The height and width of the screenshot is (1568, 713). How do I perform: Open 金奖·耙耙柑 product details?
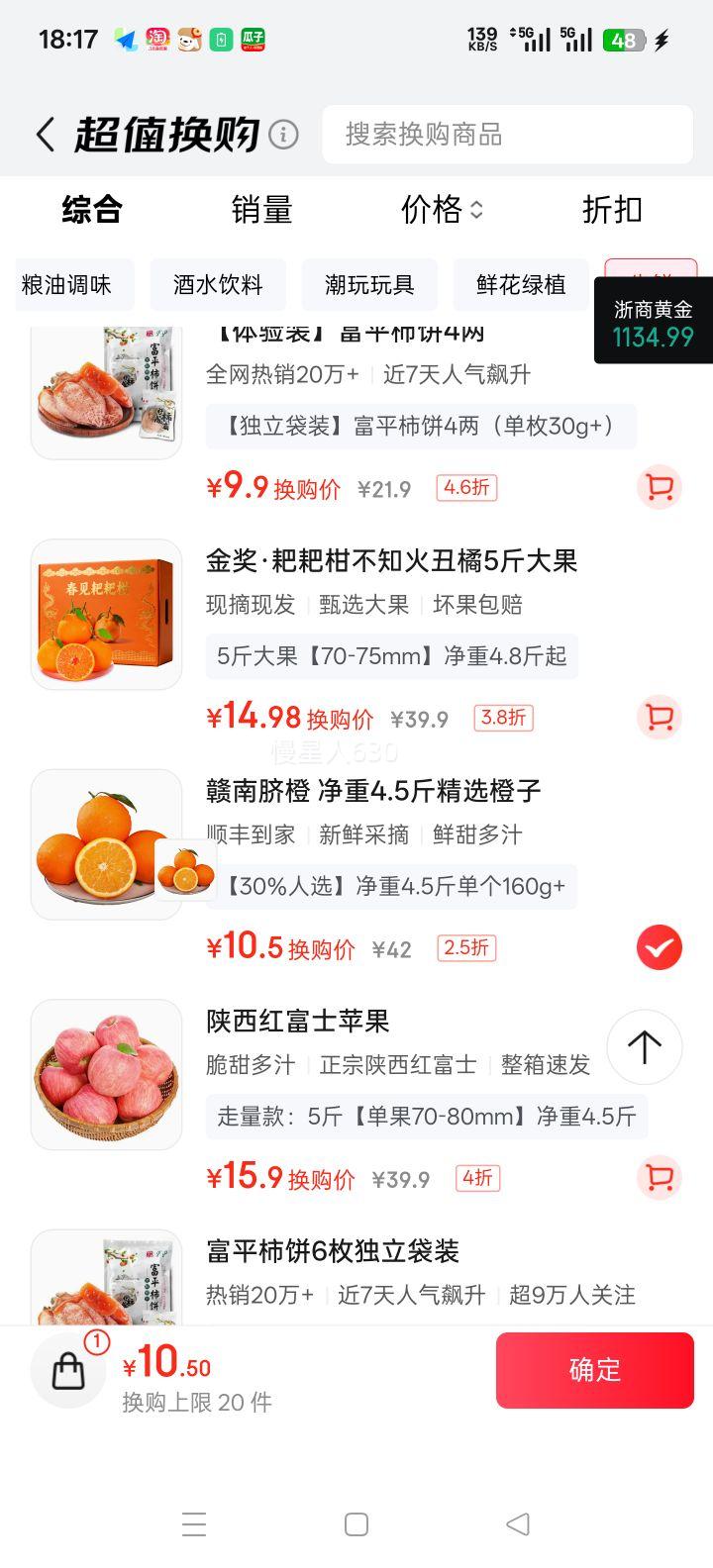pyautogui.click(x=391, y=561)
